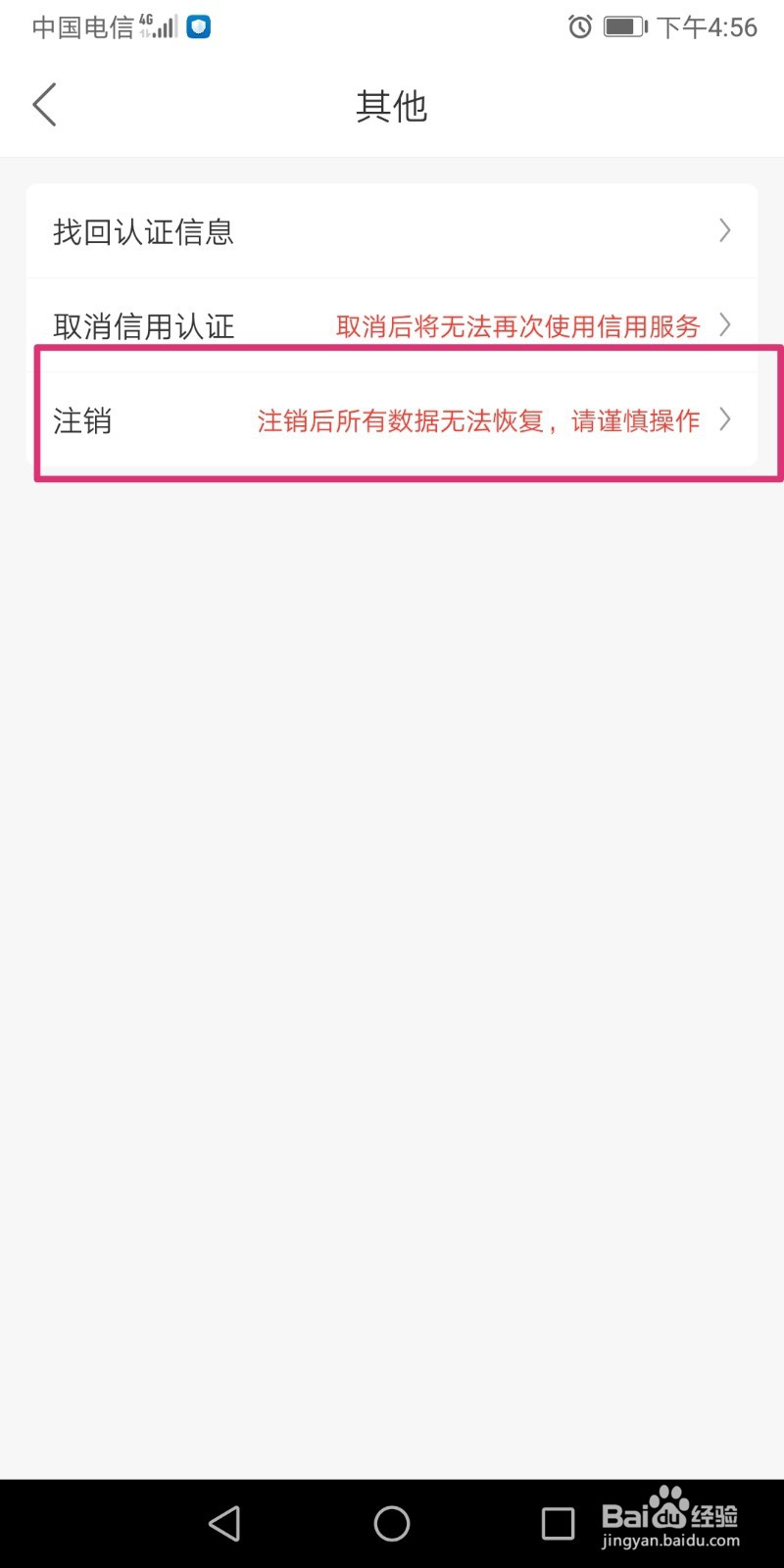The height and width of the screenshot is (1568, 784).
Task: Tap the back arrow at top left
Action: pos(44,103)
